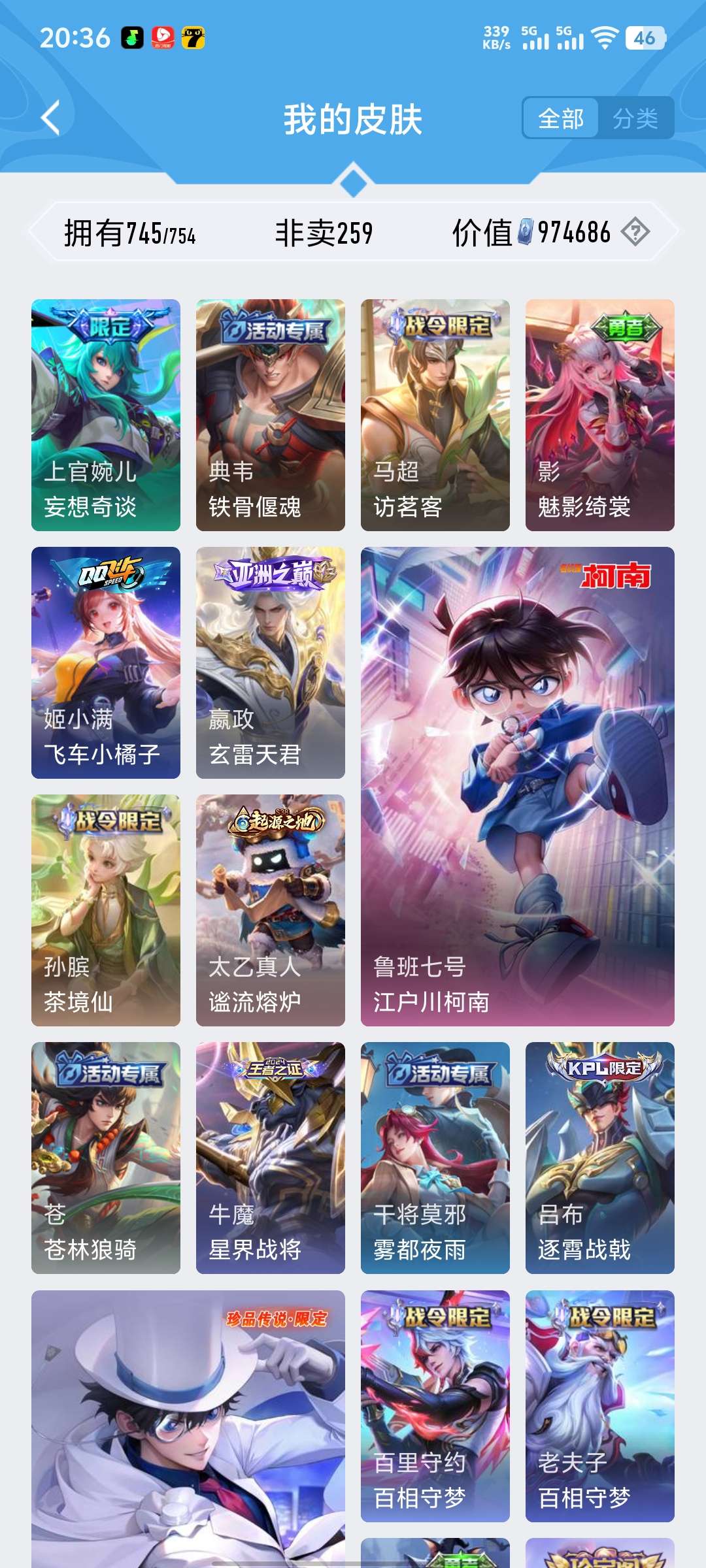Open 太乙真人 谧流熔炉 skin card
Viewport: 706px width, 1568px height.
tap(271, 910)
